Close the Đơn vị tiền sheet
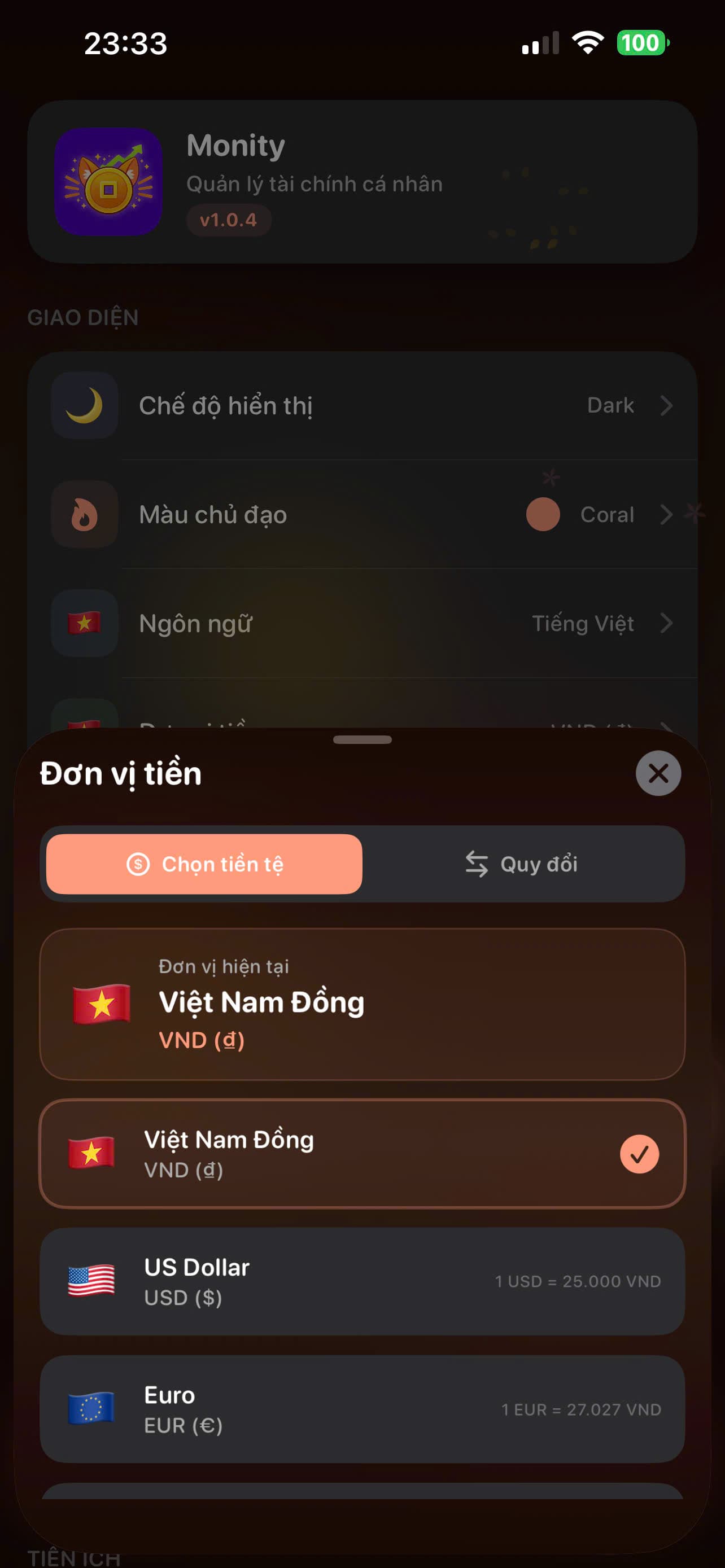The height and width of the screenshot is (1568, 725). tap(657, 774)
